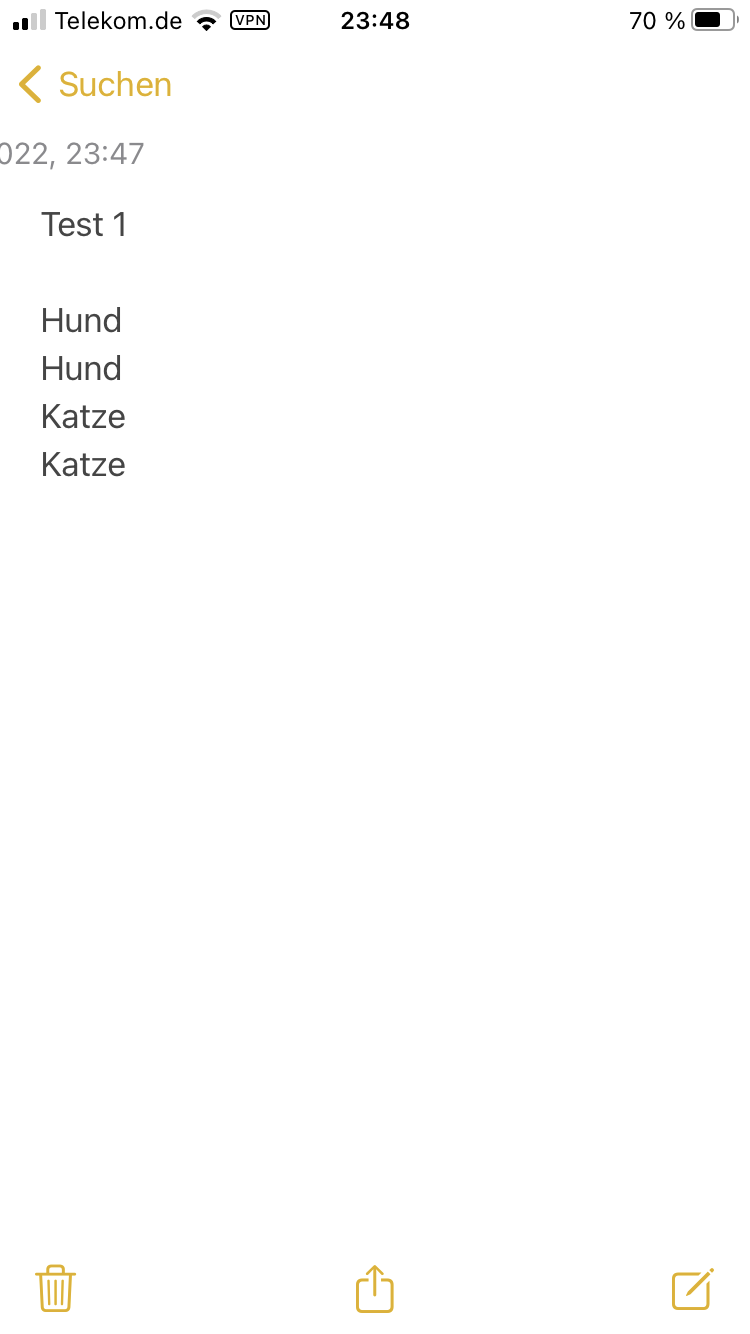
Task: Delete this note with the trash icon
Action: (x=55, y=1288)
